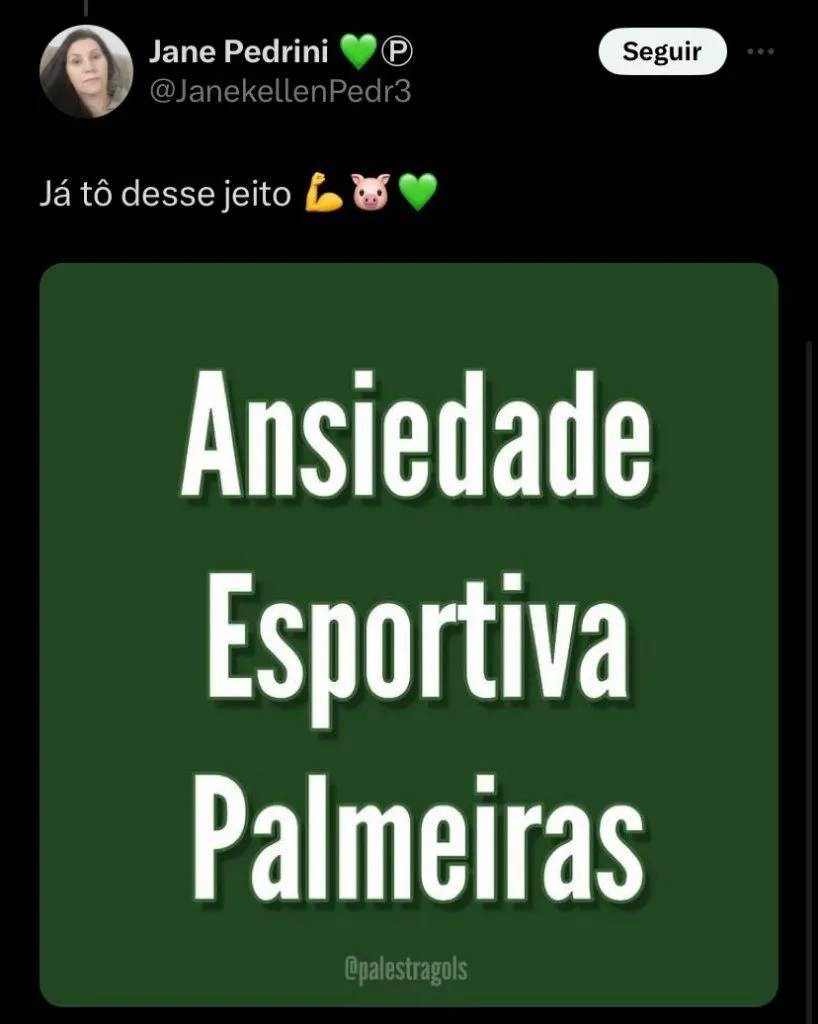The height and width of the screenshot is (1024, 818).
Task: Open Jane Pedrini's profile picture
Action: click(86, 72)
